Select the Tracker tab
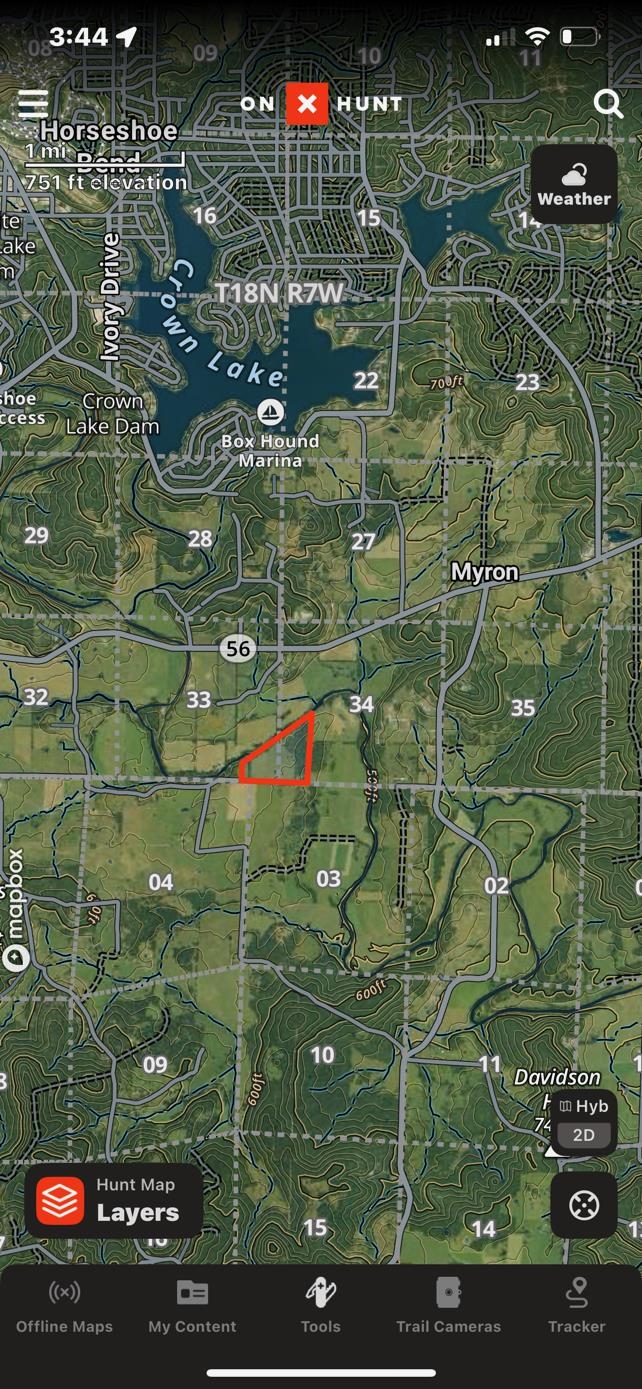This screenshot has width=642, height=1389. (576, 1307)
